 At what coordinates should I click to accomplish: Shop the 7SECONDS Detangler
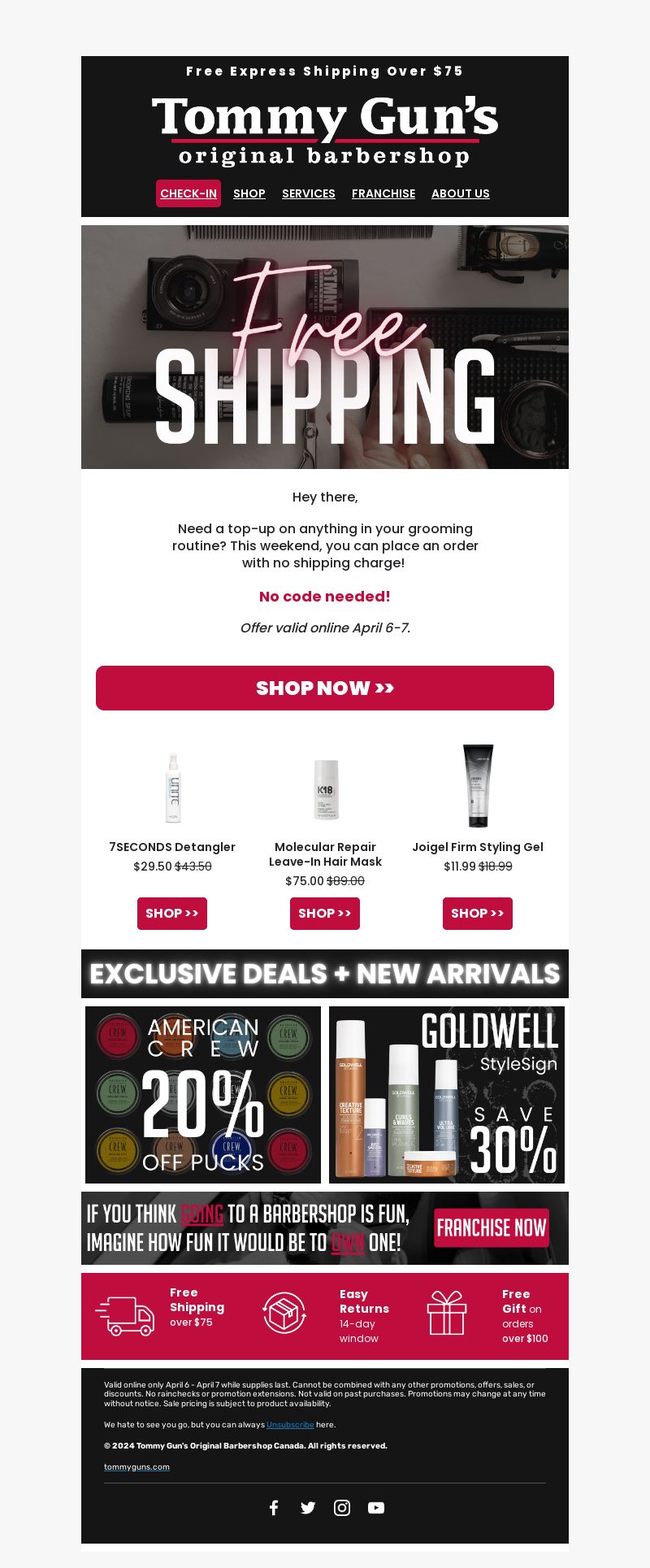172,913
